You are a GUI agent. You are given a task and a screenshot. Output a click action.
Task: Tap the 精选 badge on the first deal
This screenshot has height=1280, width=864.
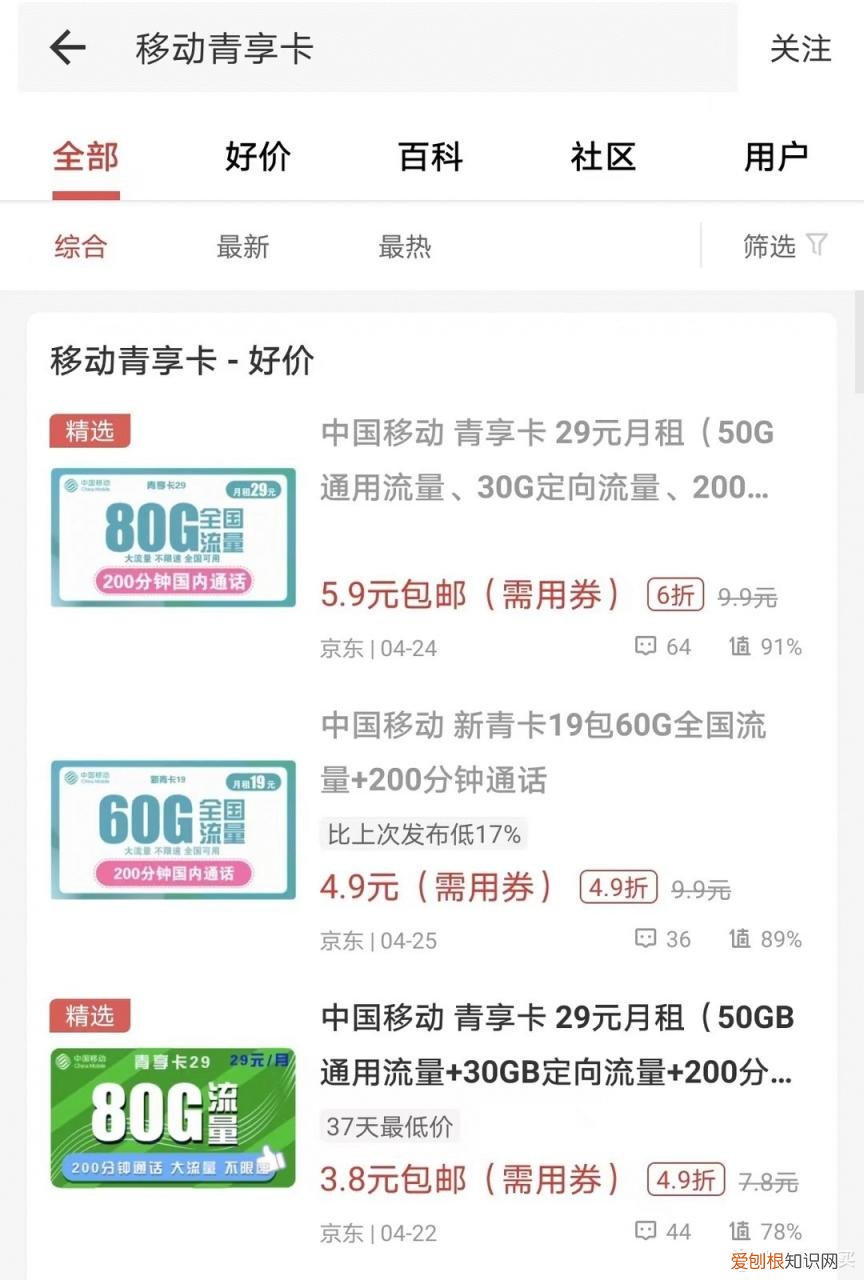pyautogui.click(x=90, y=431)
